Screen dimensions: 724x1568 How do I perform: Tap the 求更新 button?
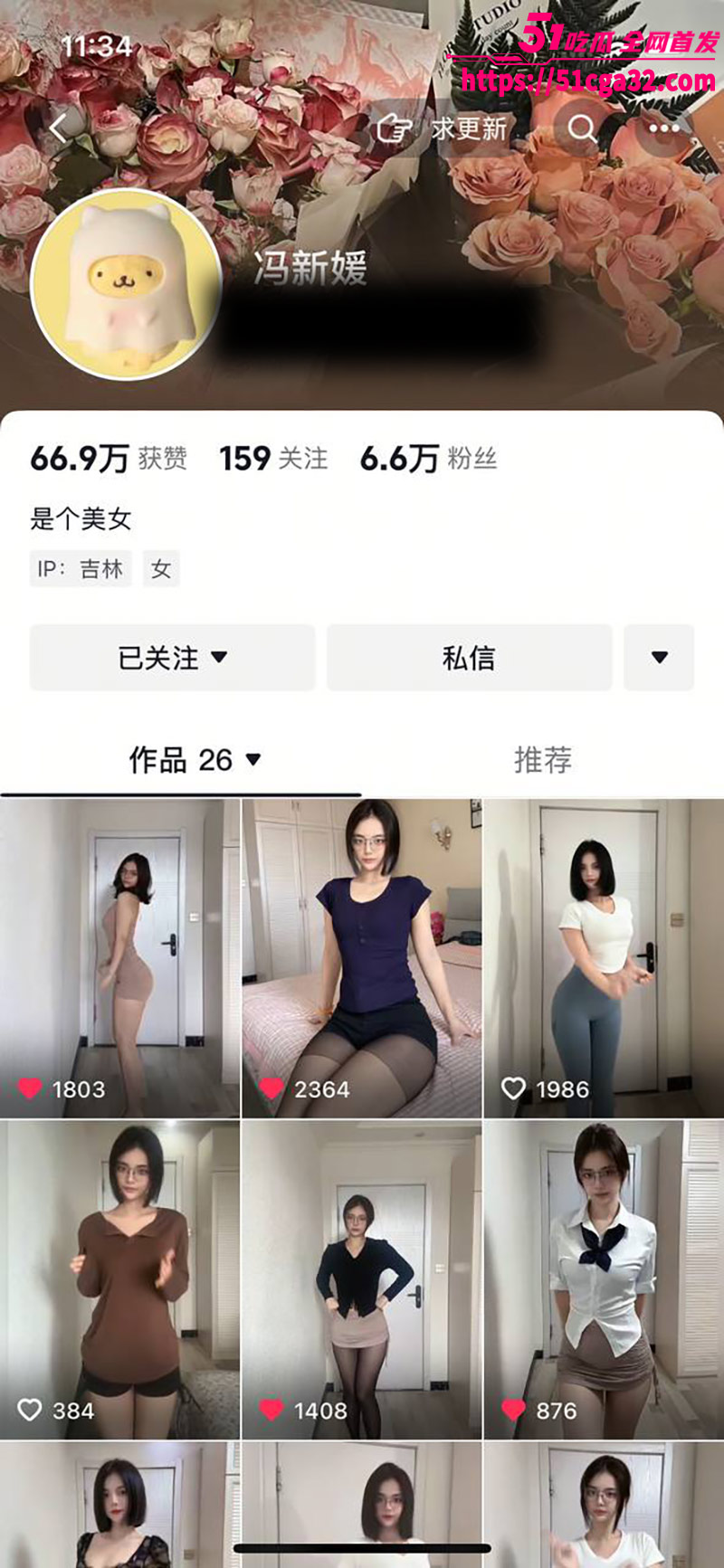coord(443,129)
